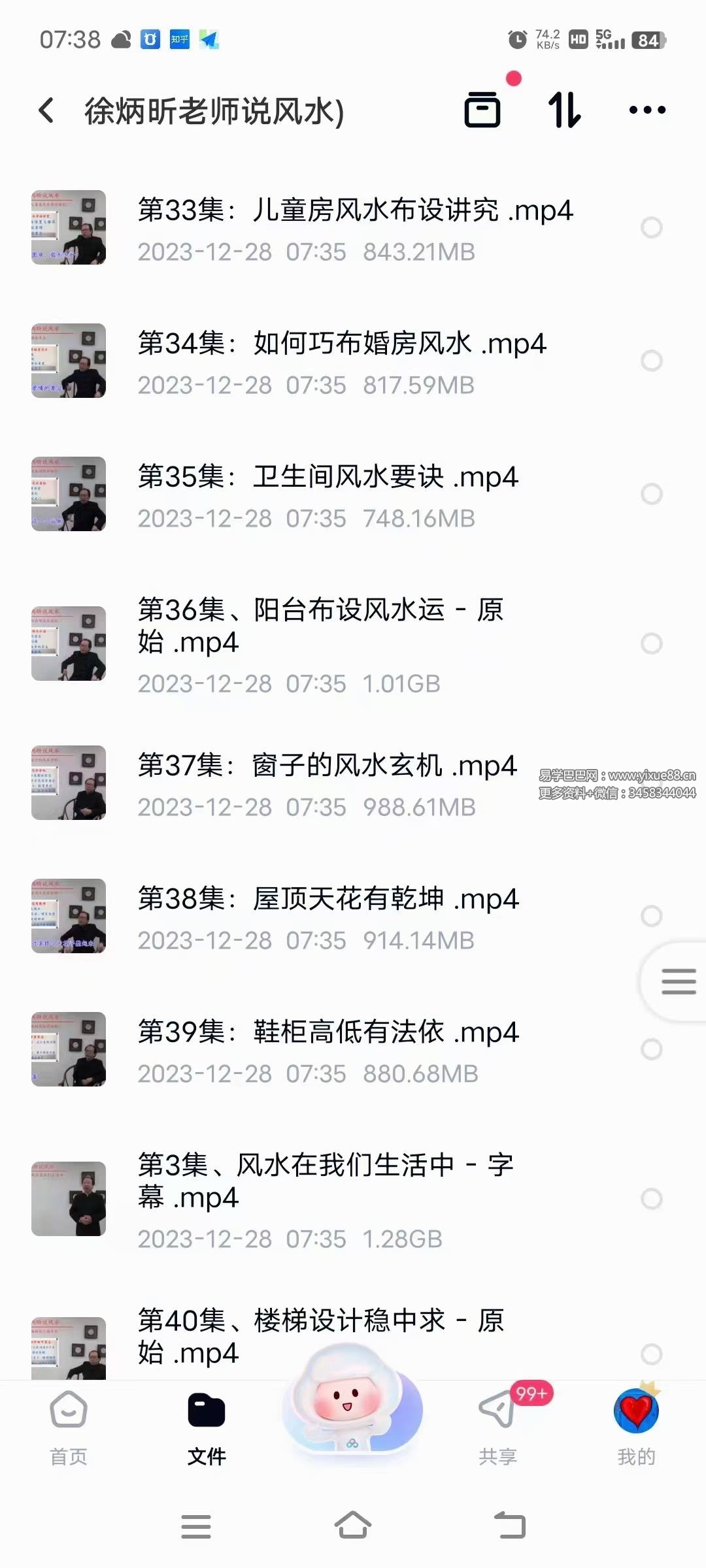The image size is (706, 1568).
Task: Open 第40集、楼梯设计稳中求 video
Action: (320, 1336)
